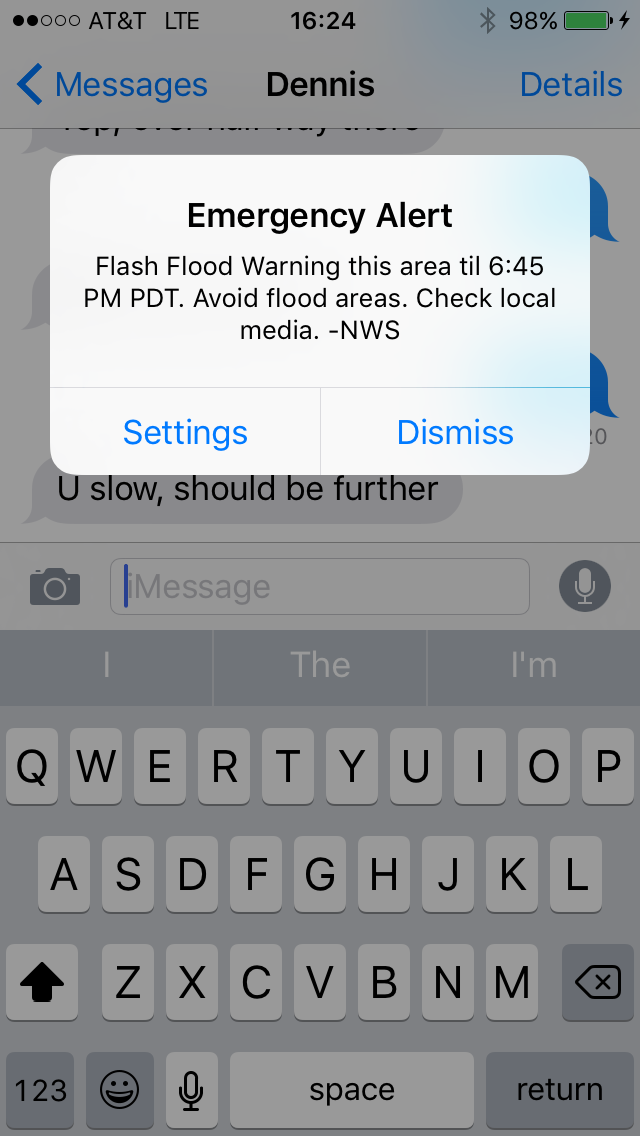The image size is (640, 1136).
Task: Dismiss the Emergency Alert dialog
Action: click(455, 432)
